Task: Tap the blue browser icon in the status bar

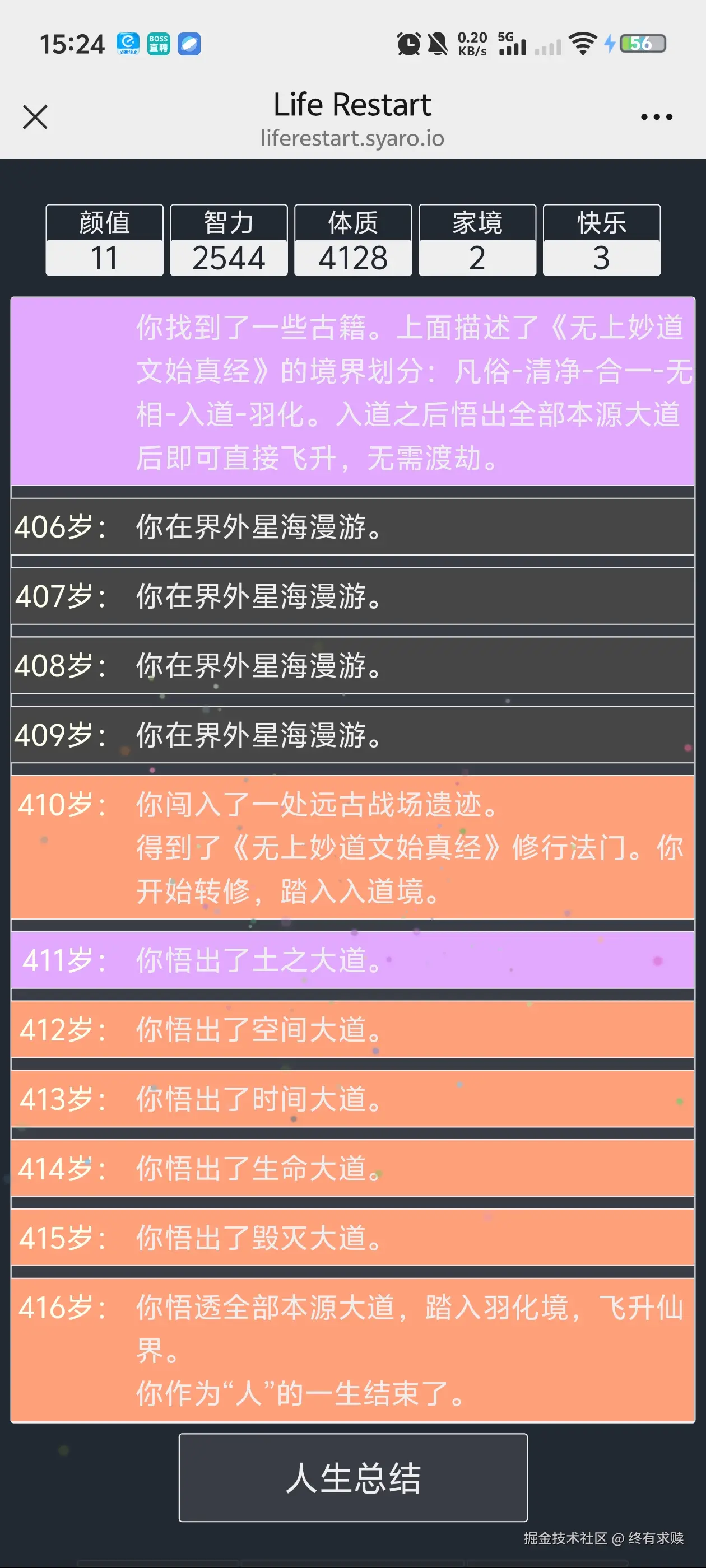Action: coord(189,43)
